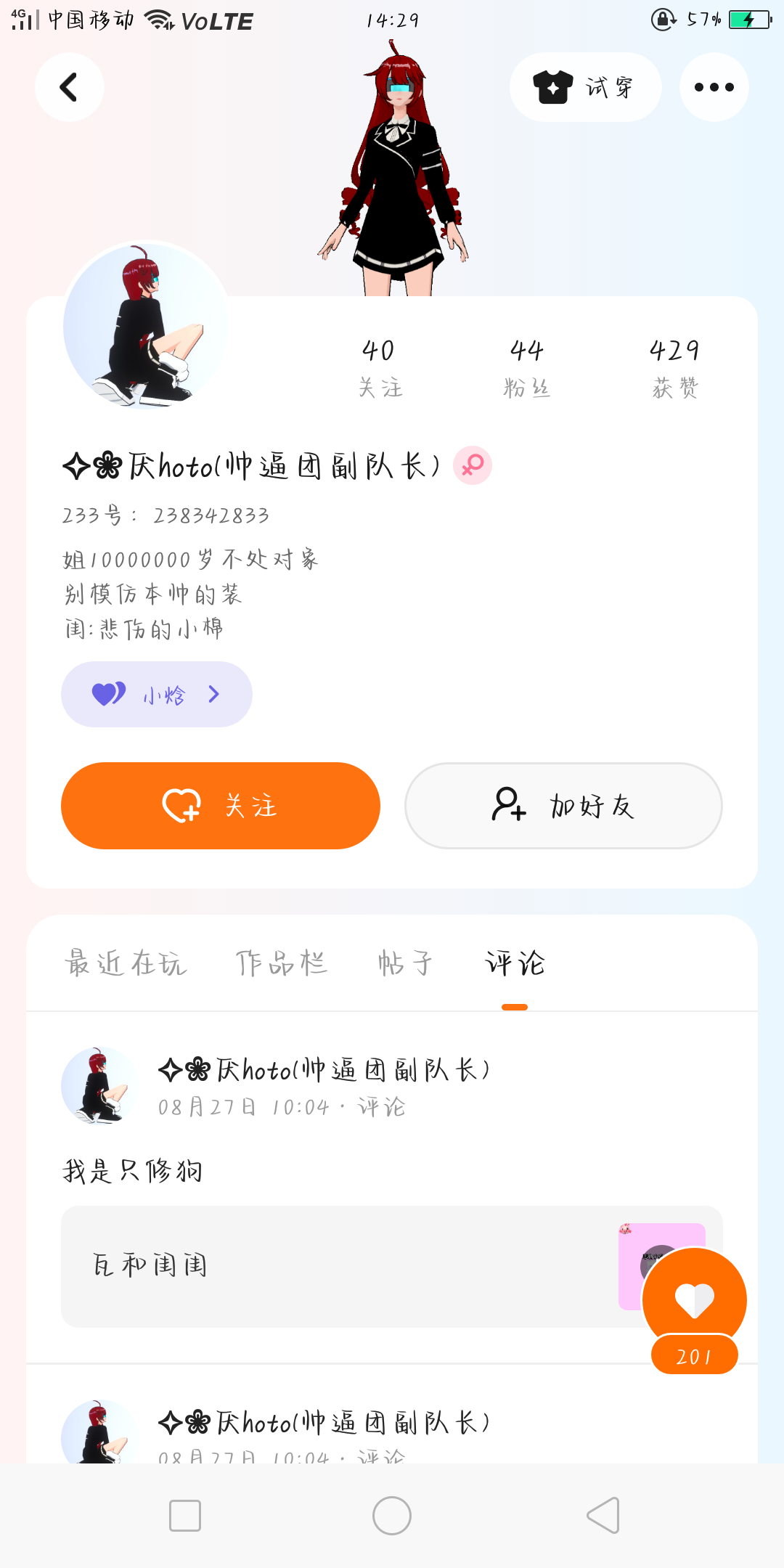Tap the 试穿 try-on button

(x=585, y=87)
